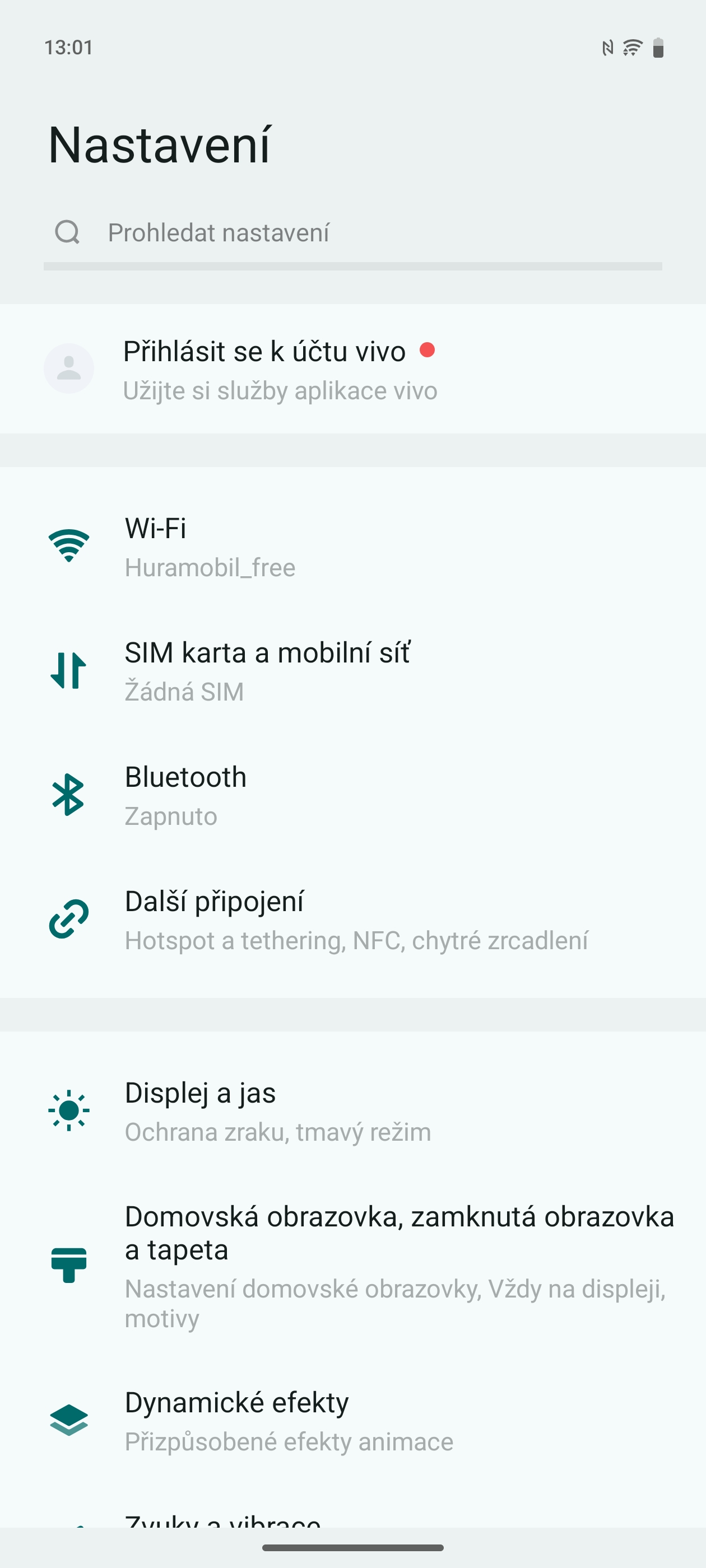Open Domovská obrazovka, zamknutá obrazovka a tapeta
The width and height of the screenshot is (706, 1568).
(352, 1265)
